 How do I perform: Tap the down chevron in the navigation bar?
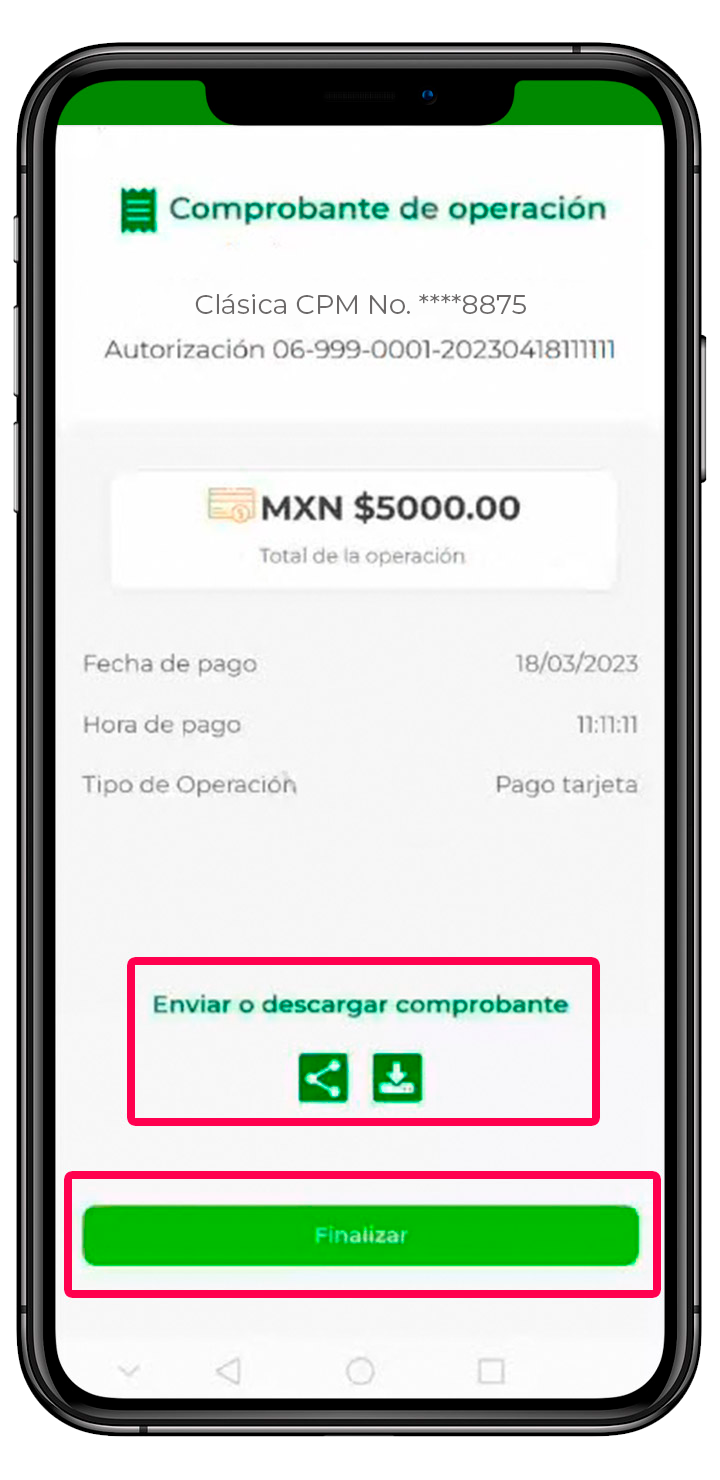[128, 1371]
